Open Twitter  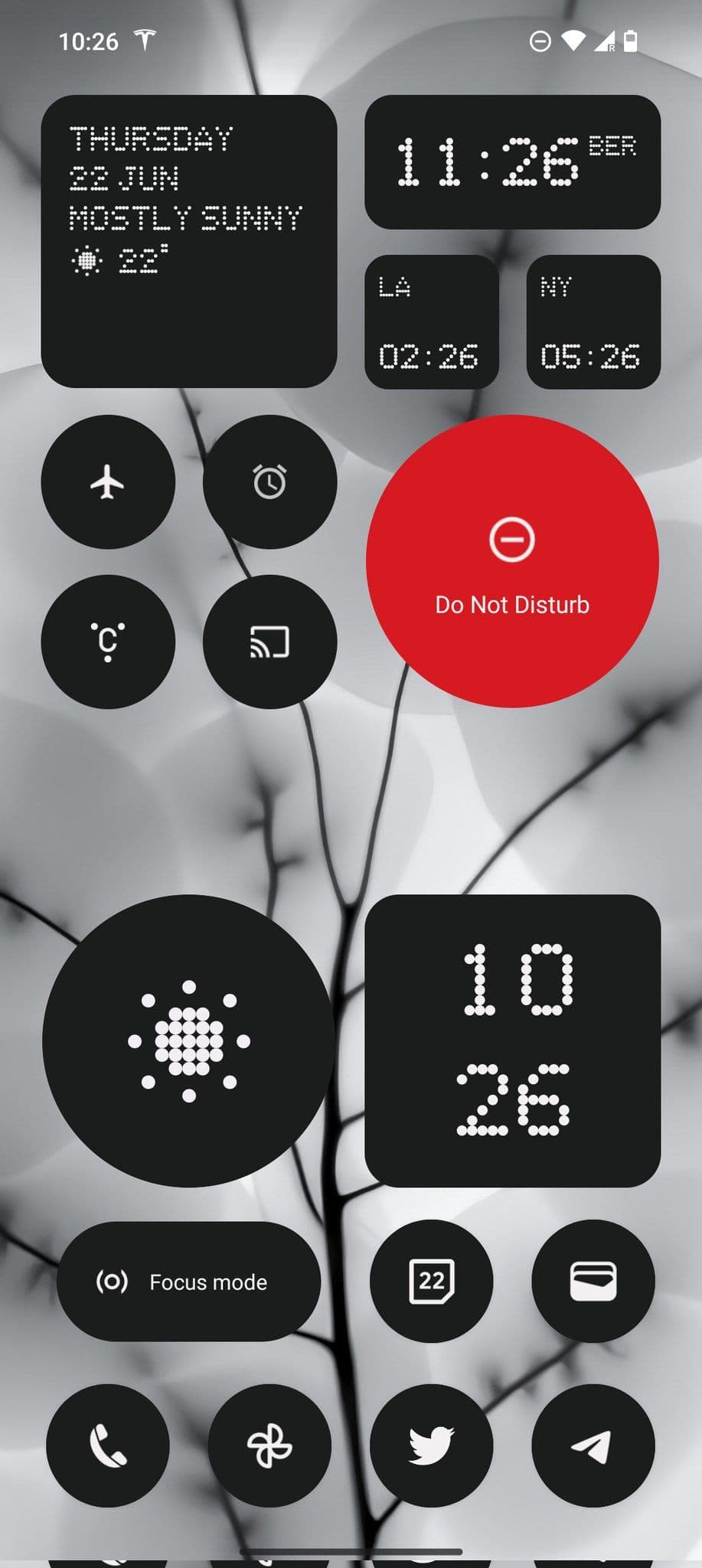point(431,1444)
